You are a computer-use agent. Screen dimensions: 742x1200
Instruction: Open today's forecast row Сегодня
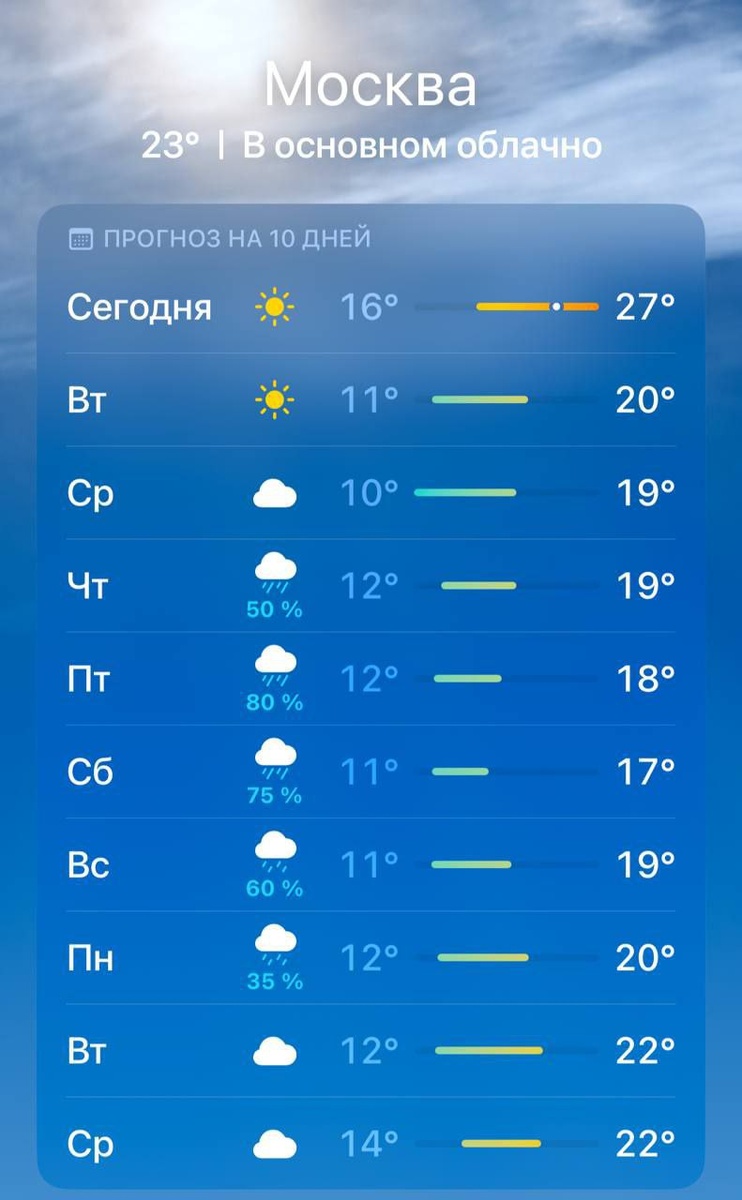pos(370,306)
